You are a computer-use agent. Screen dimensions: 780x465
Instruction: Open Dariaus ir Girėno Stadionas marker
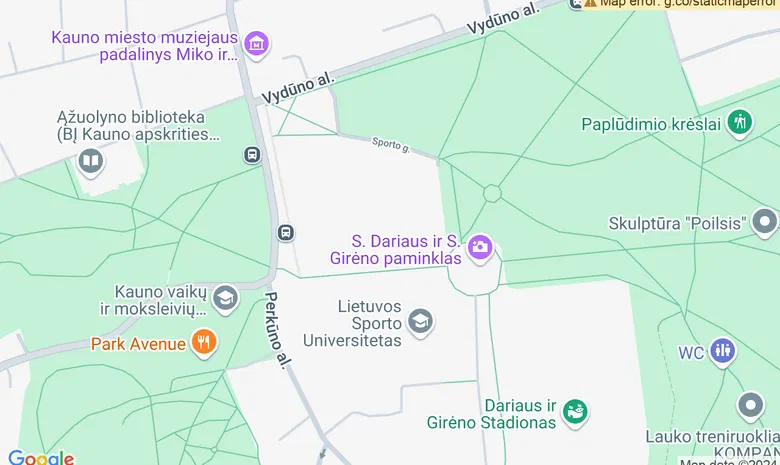tap(574, 410)
